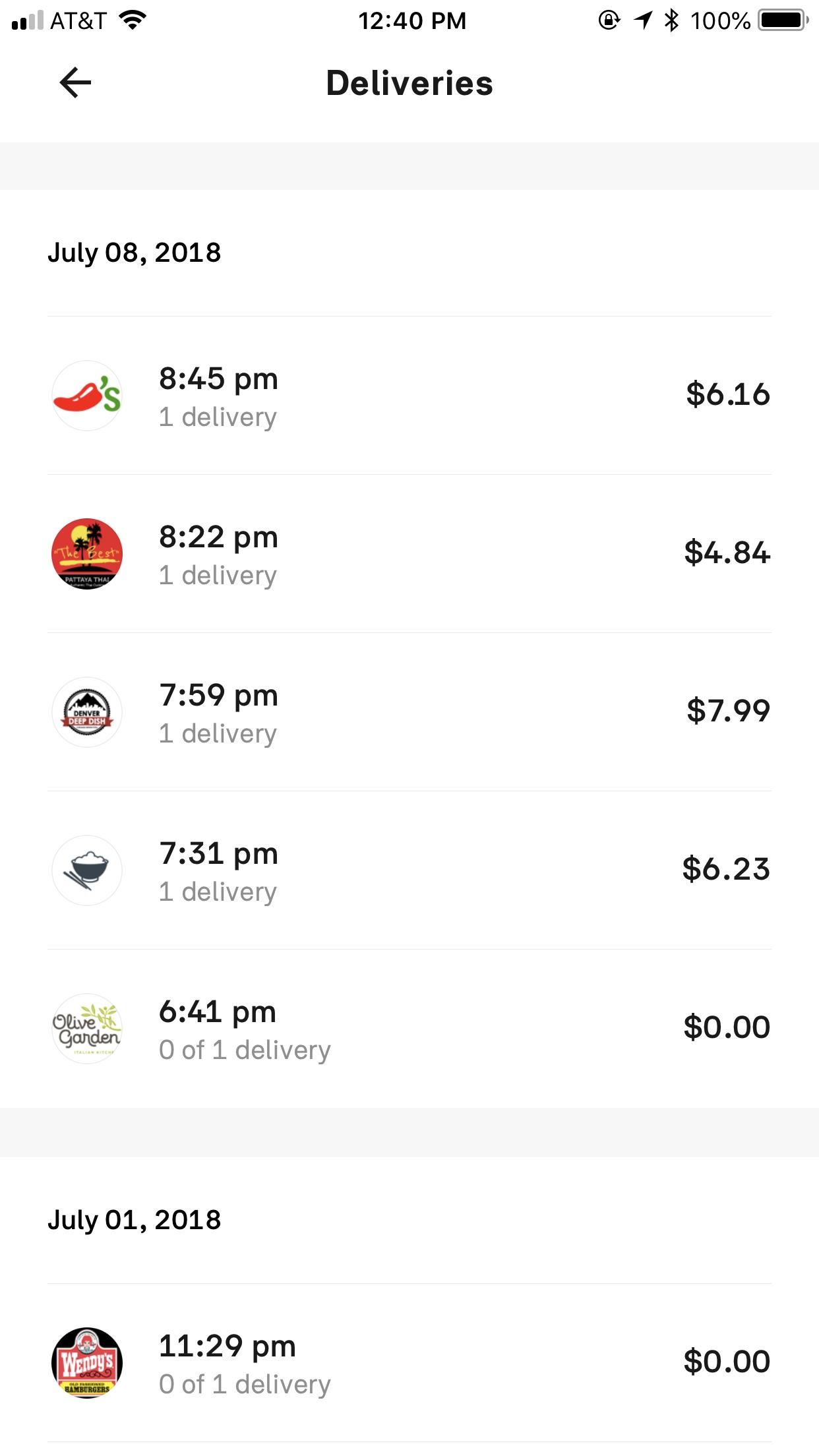The image size is (819, 1456).
Task: Tap the Pattaya Thai restaurant logo
Action: pos(86,554)
